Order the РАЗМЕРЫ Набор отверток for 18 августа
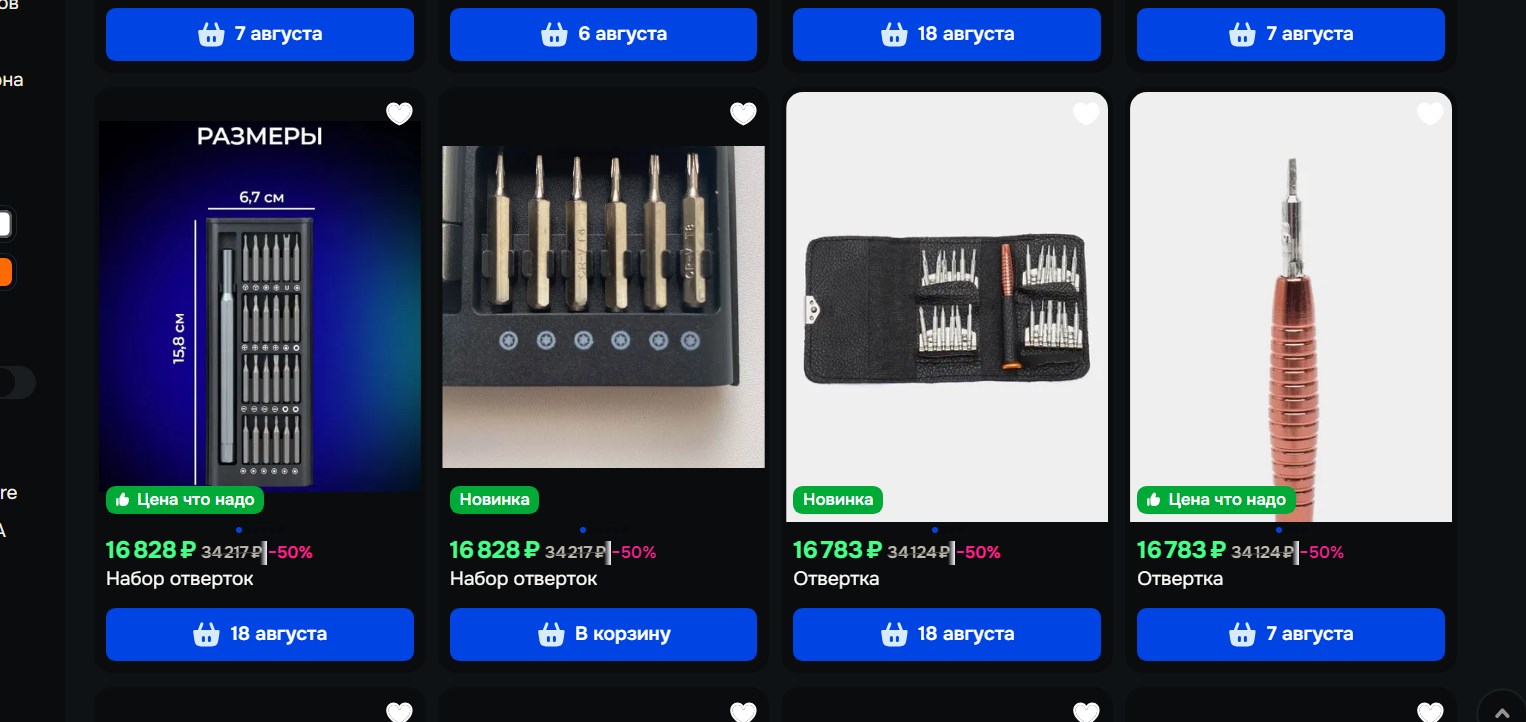 260,634
